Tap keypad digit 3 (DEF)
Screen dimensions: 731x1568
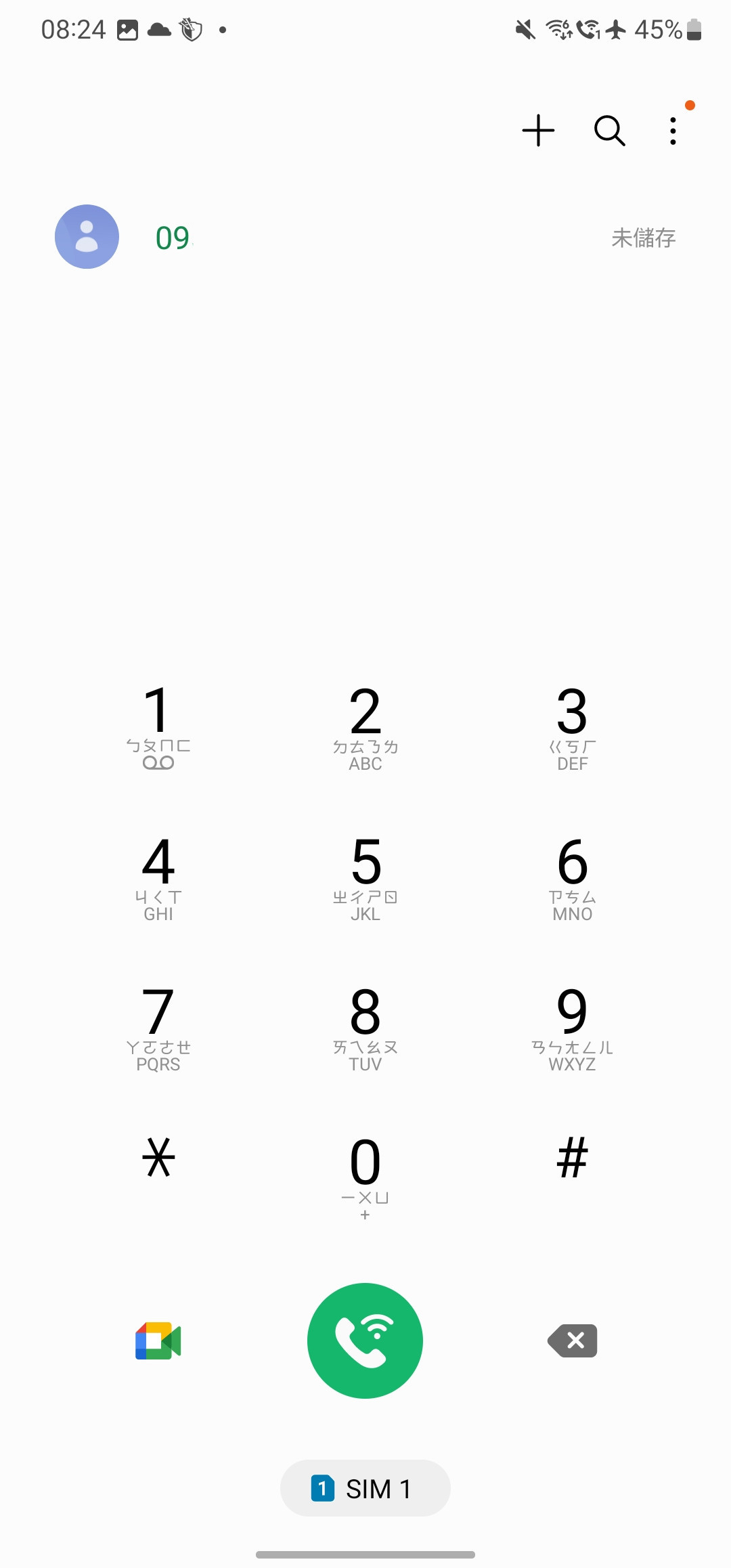click(572, 726)
